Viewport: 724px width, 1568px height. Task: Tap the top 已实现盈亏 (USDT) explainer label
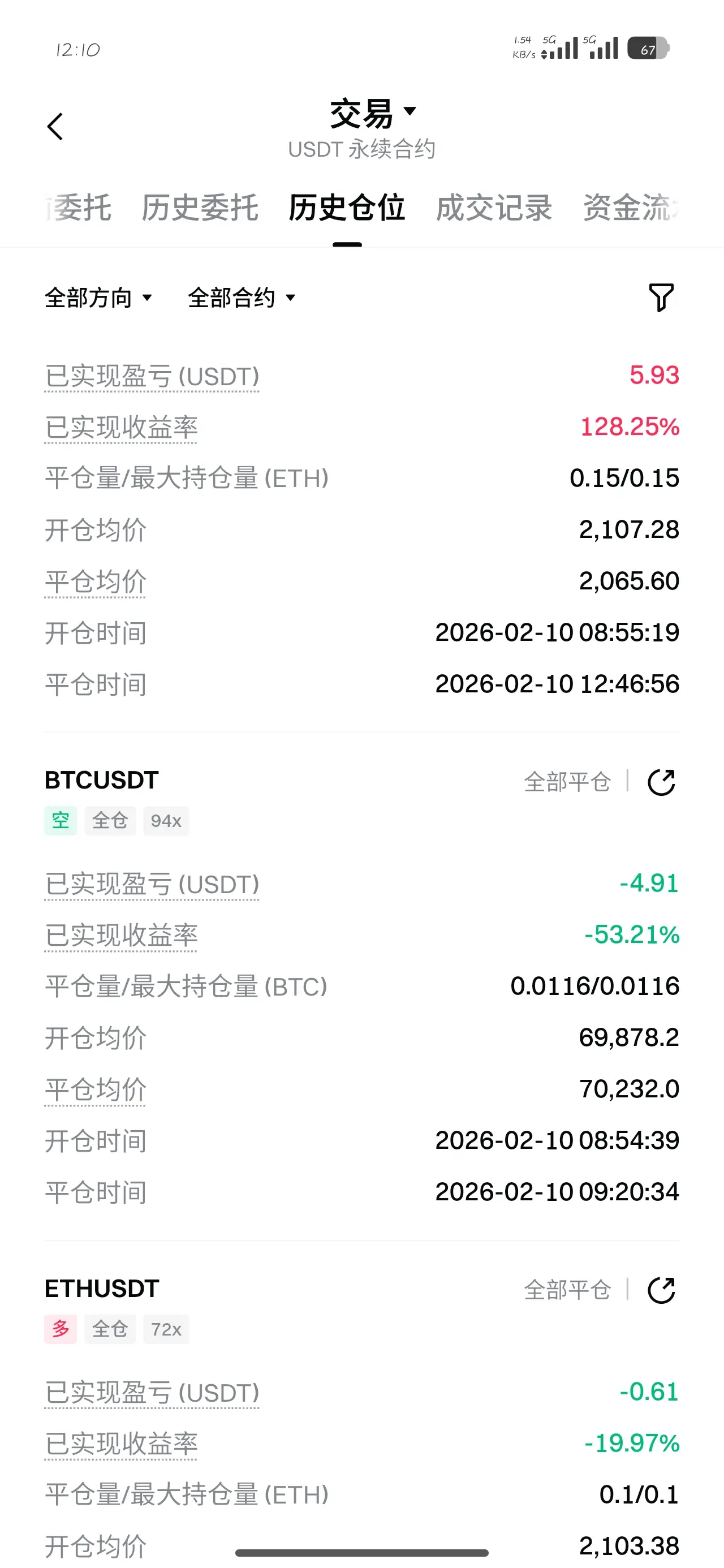click(152, 376)
